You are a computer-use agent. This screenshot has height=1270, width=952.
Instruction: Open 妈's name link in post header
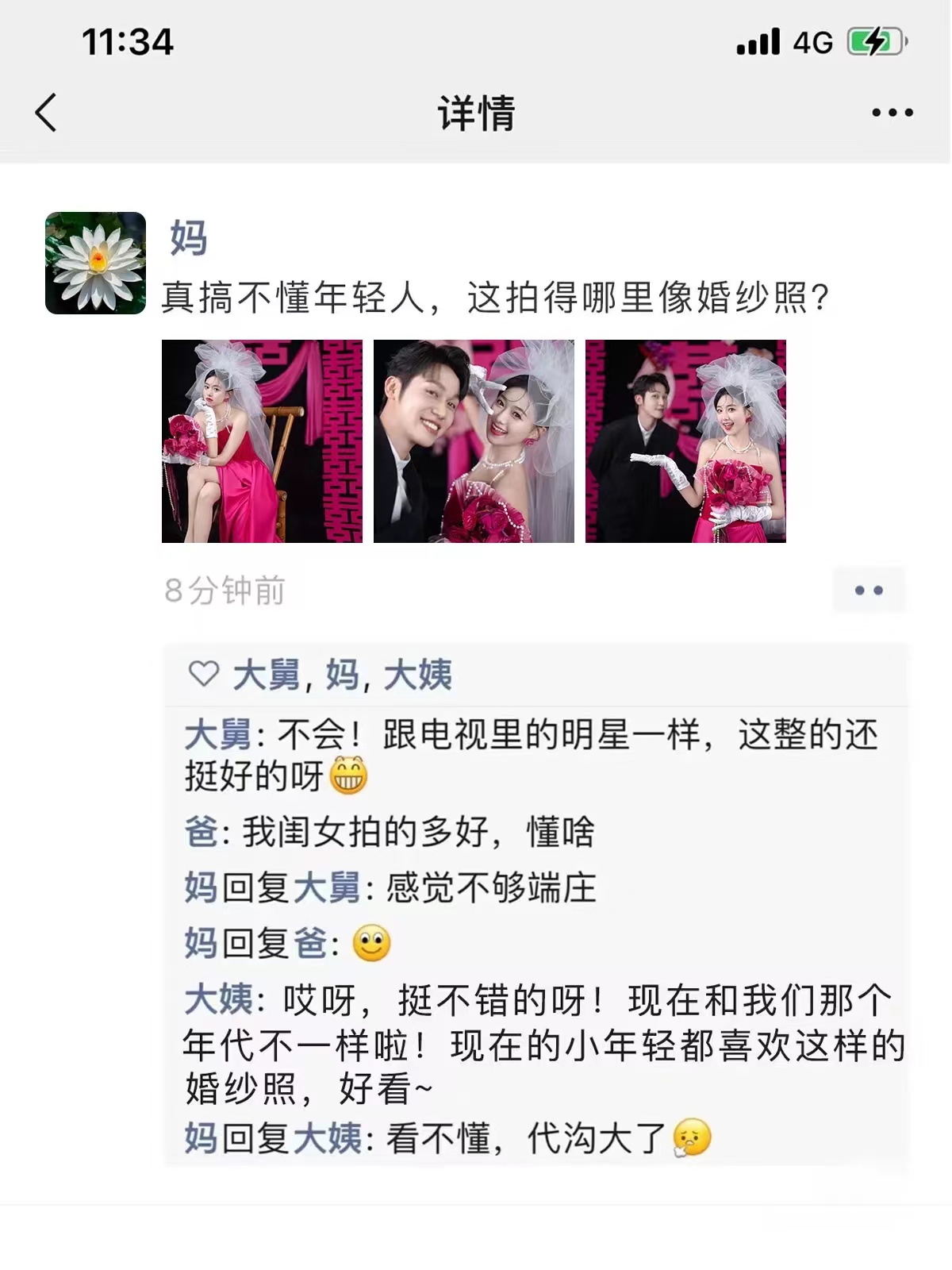[188, 238]
